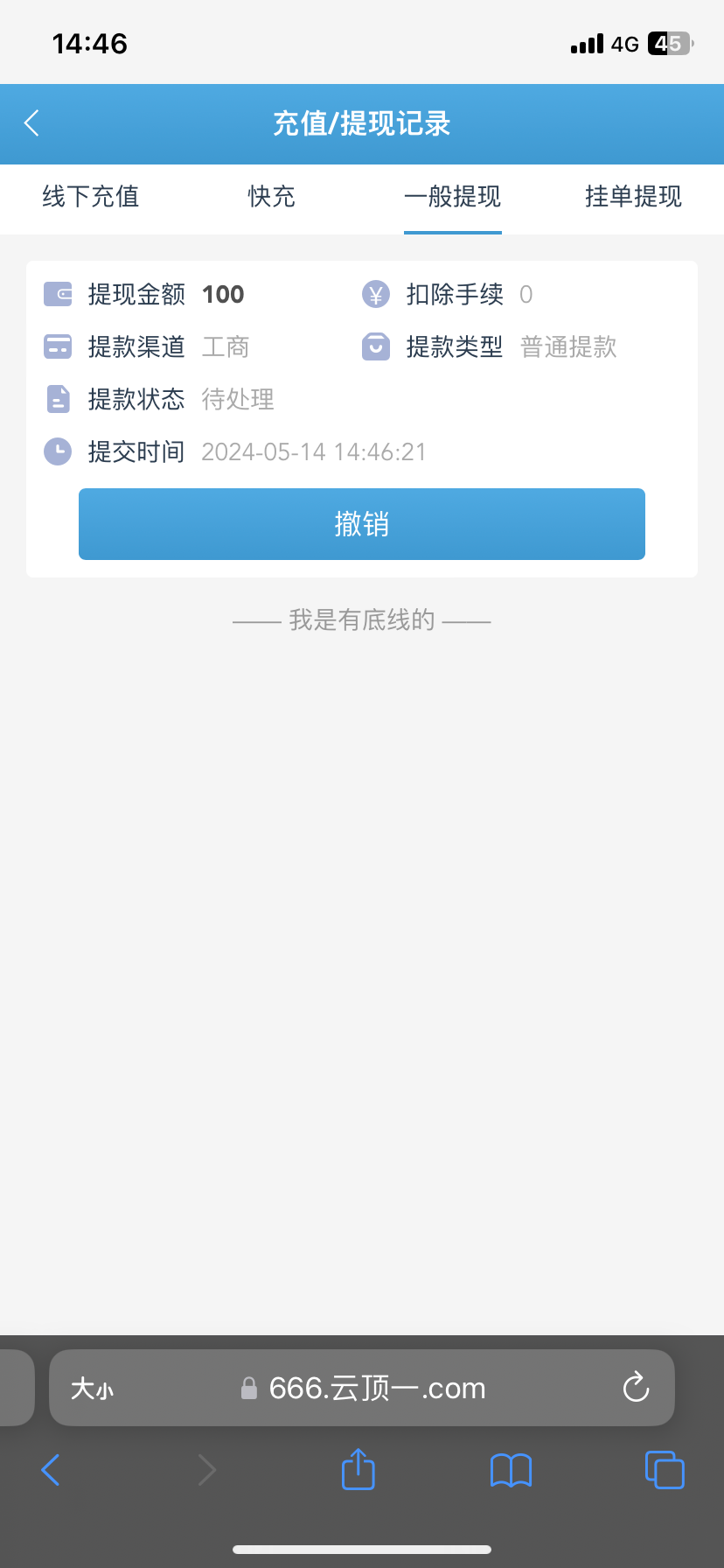Open the 快充 tab
The image size is (724, 1568).
pyautogui.click(x=272, y=197)
